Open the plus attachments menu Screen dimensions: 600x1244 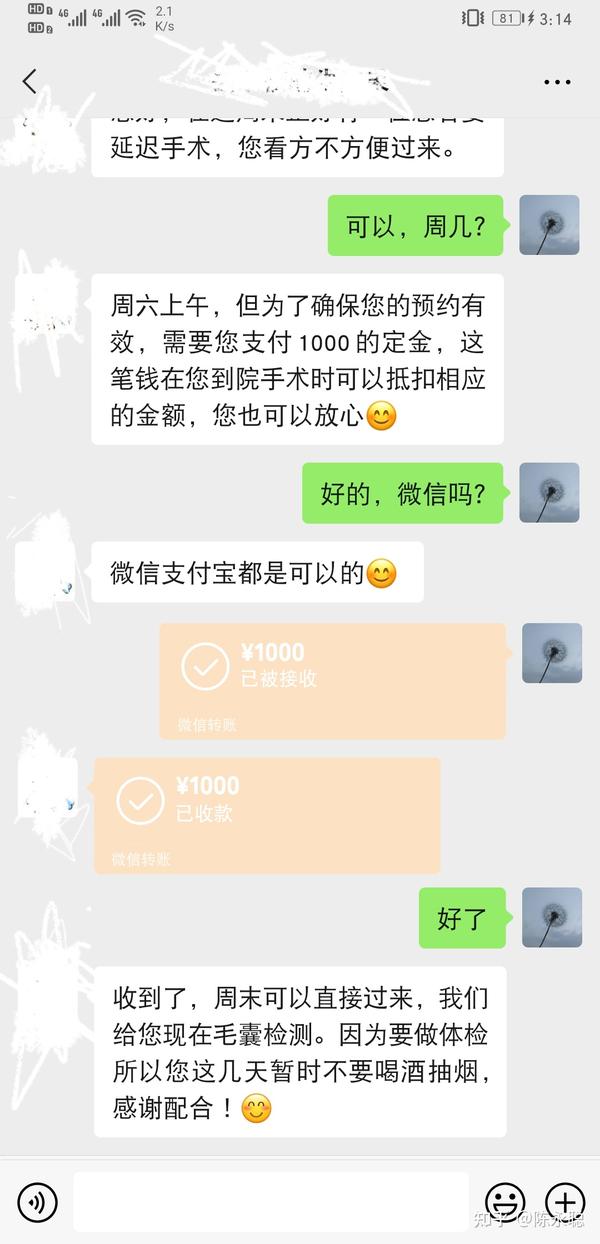pyautogui.click(x=565, y=1201)
